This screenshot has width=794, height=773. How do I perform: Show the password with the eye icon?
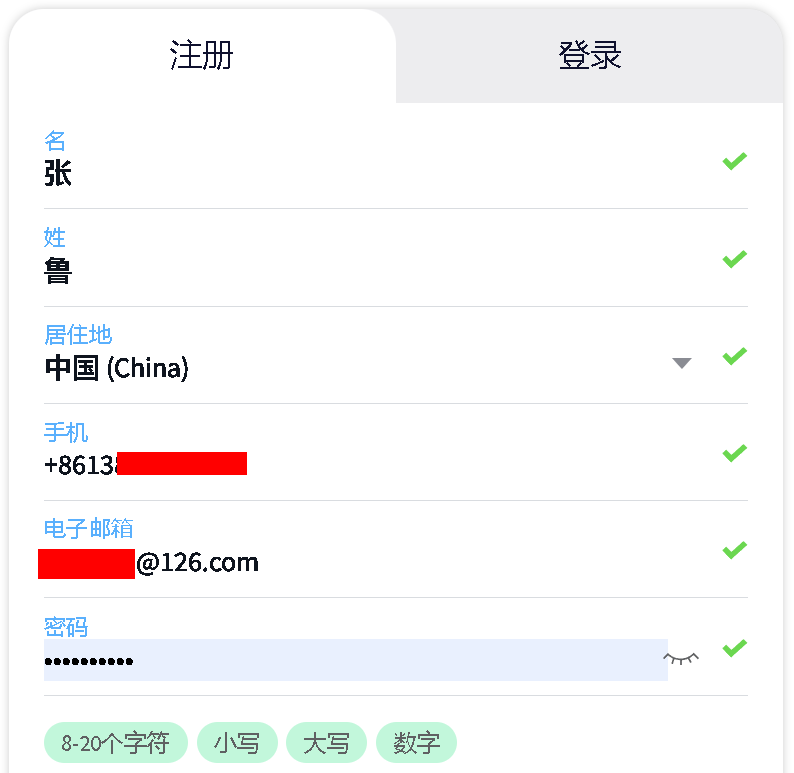point(681,658)
